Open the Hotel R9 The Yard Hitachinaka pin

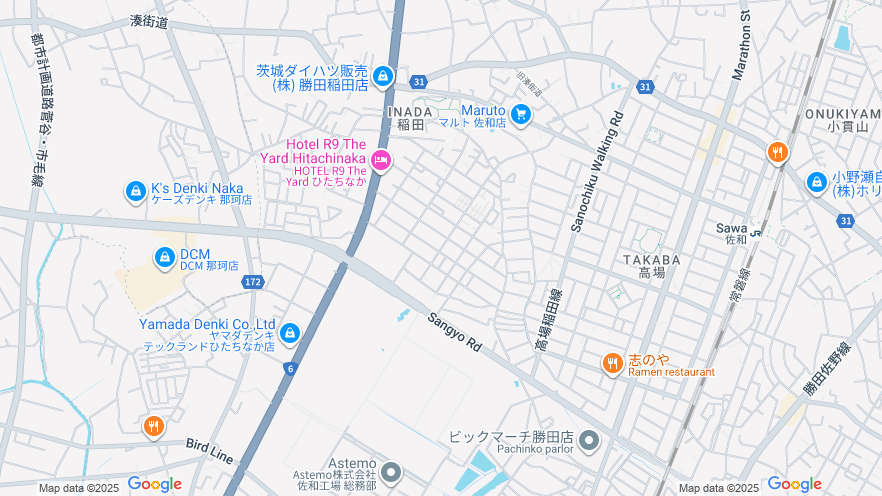(x=381, y=160)
